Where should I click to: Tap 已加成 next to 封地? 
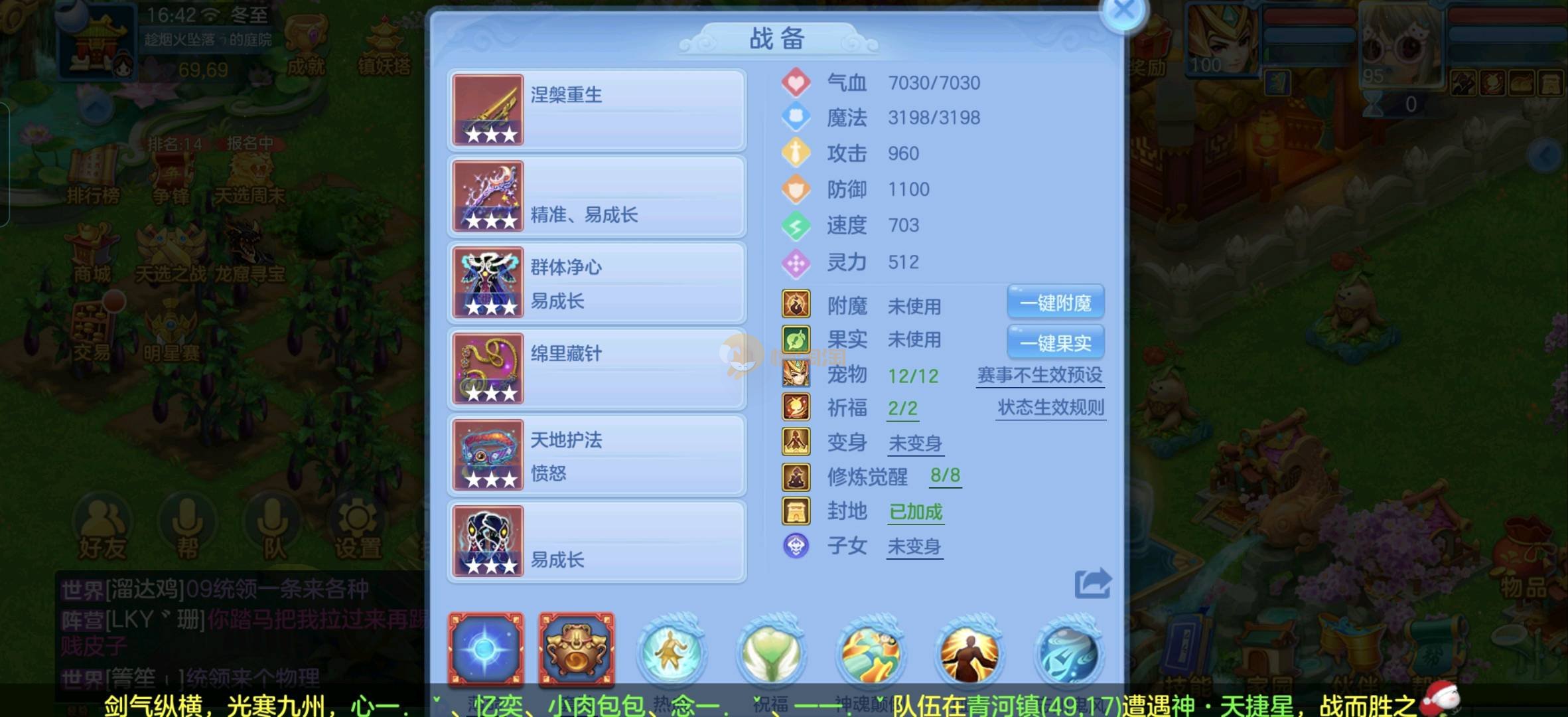(x=915, y=512)
